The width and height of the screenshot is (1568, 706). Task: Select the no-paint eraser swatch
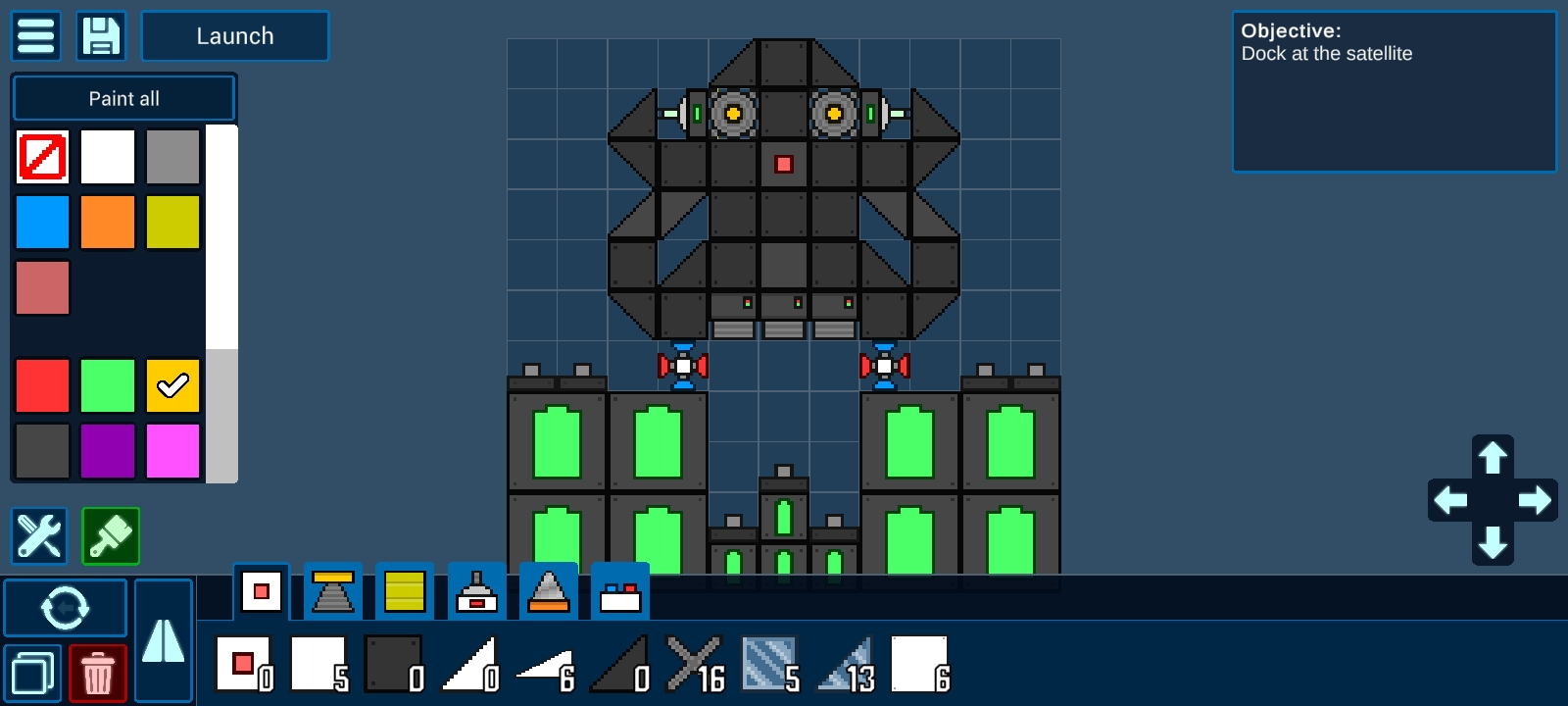click(43, 157)
